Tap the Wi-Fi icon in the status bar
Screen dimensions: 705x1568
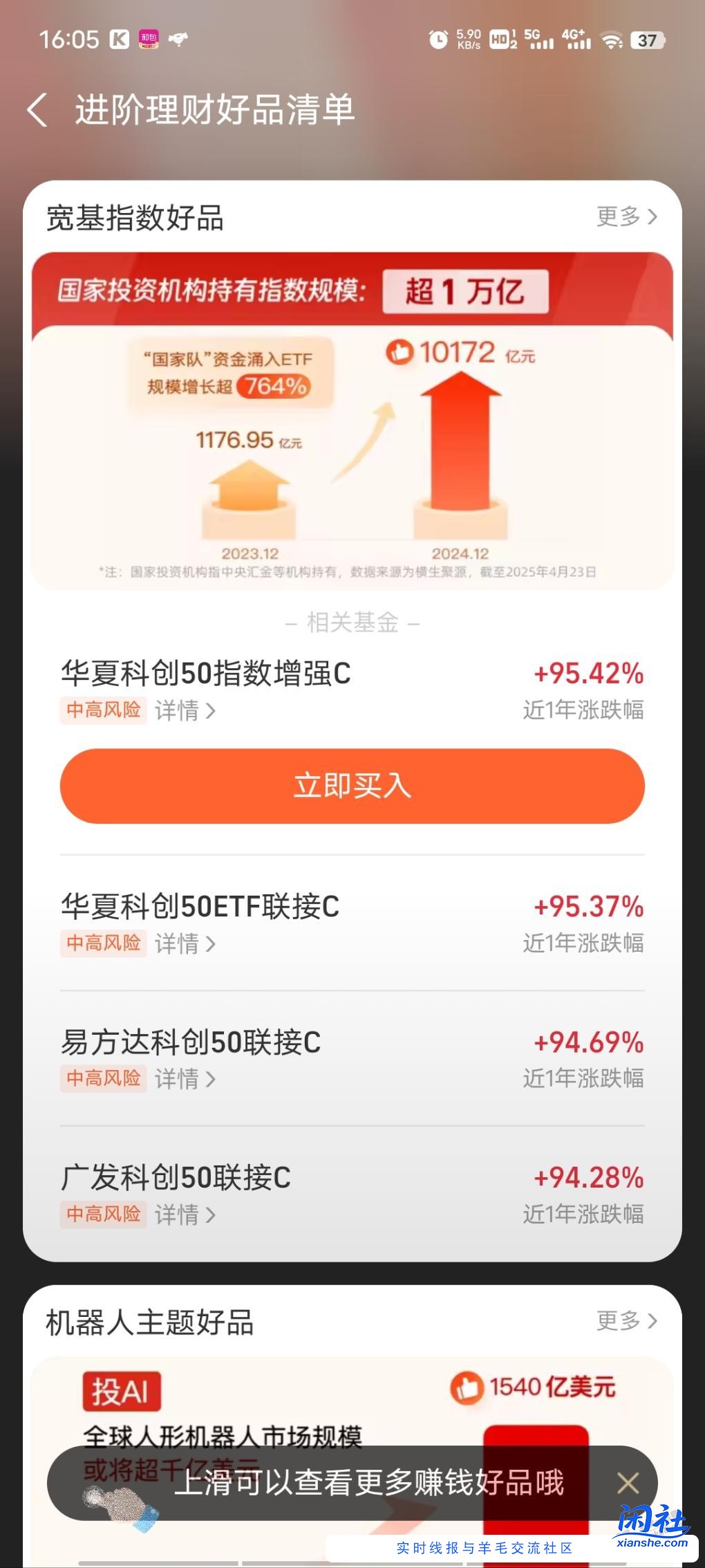(x=612, y=40)
